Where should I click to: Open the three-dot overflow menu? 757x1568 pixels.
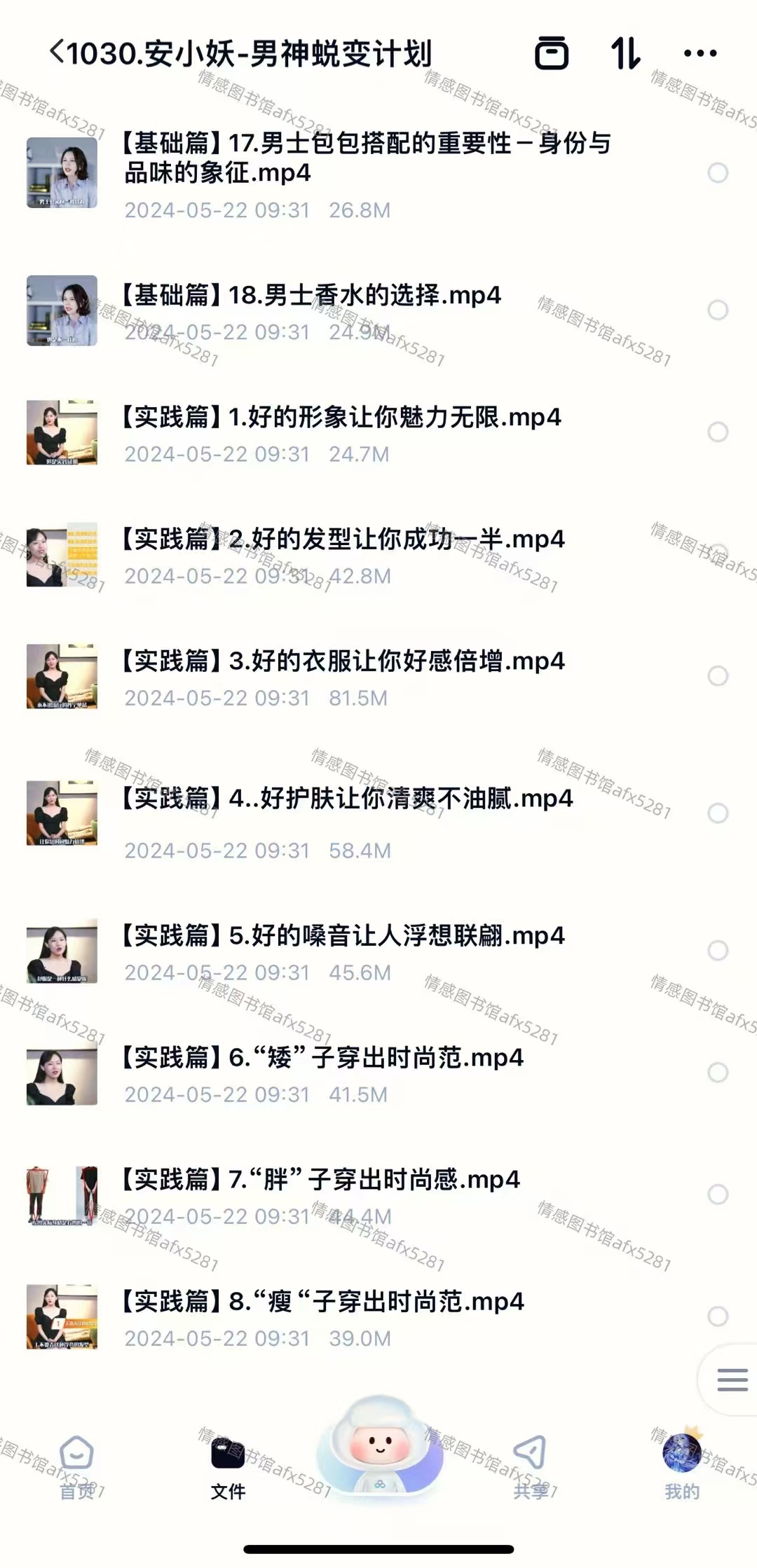tap(700, 53)
